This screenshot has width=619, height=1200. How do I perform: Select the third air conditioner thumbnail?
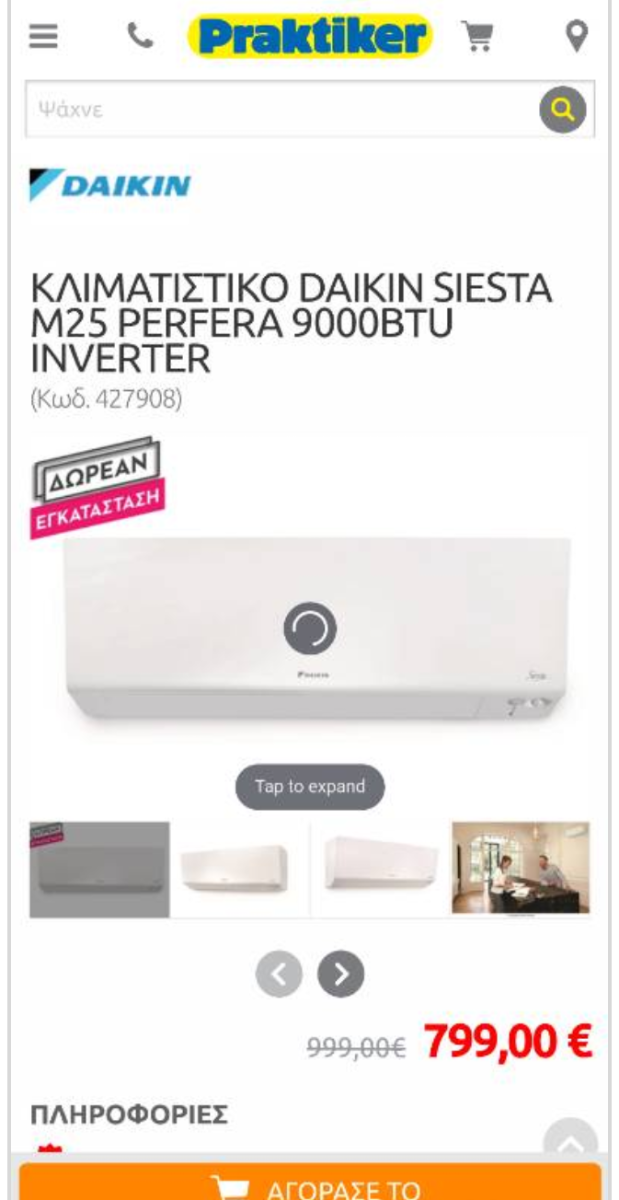[381, 869]
